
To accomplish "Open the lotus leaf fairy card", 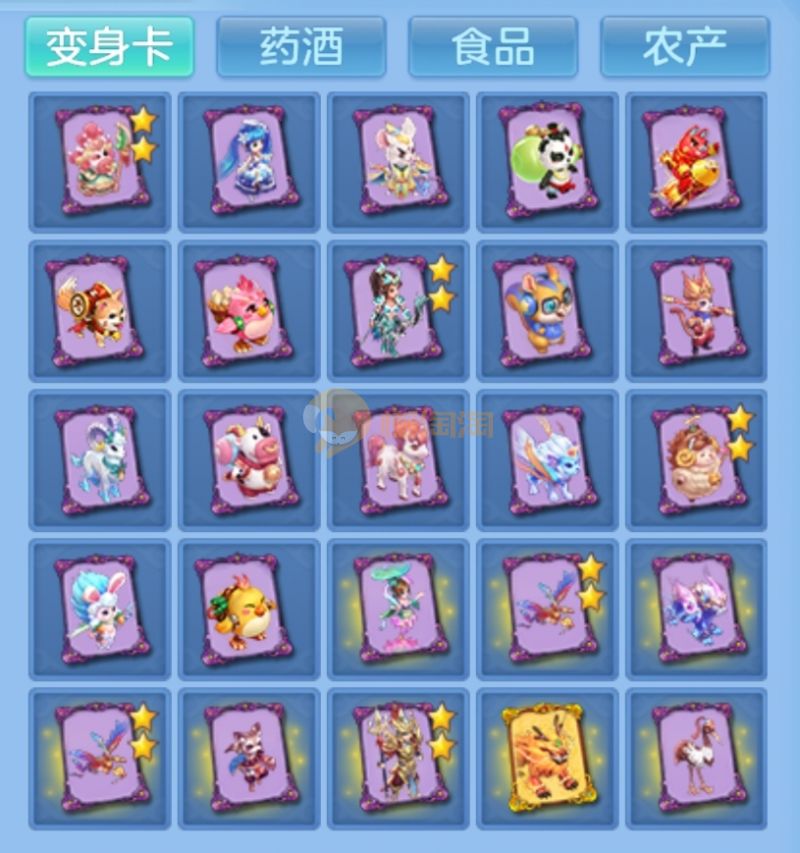I will (397, 608).
